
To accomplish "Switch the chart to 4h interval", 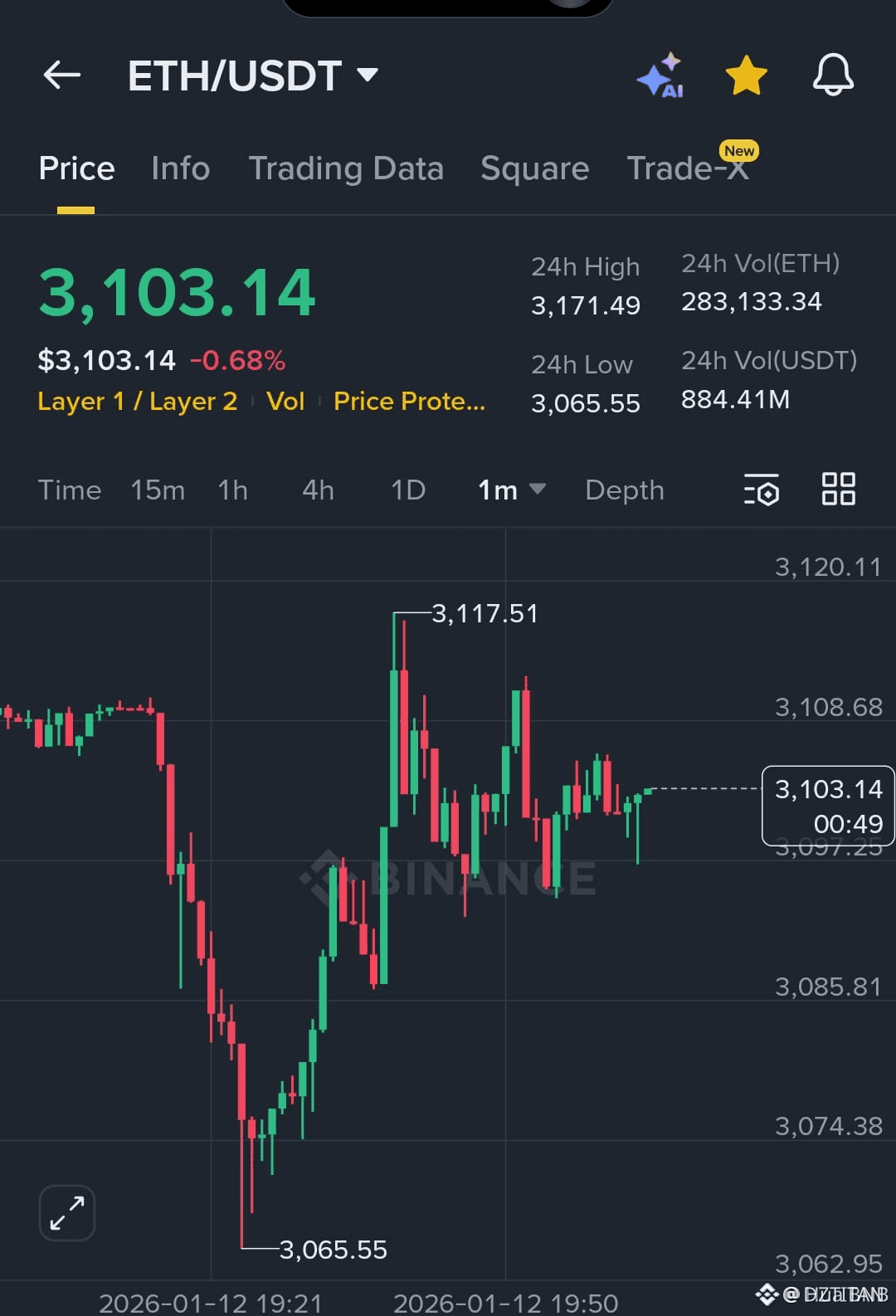I will (318, 490).
